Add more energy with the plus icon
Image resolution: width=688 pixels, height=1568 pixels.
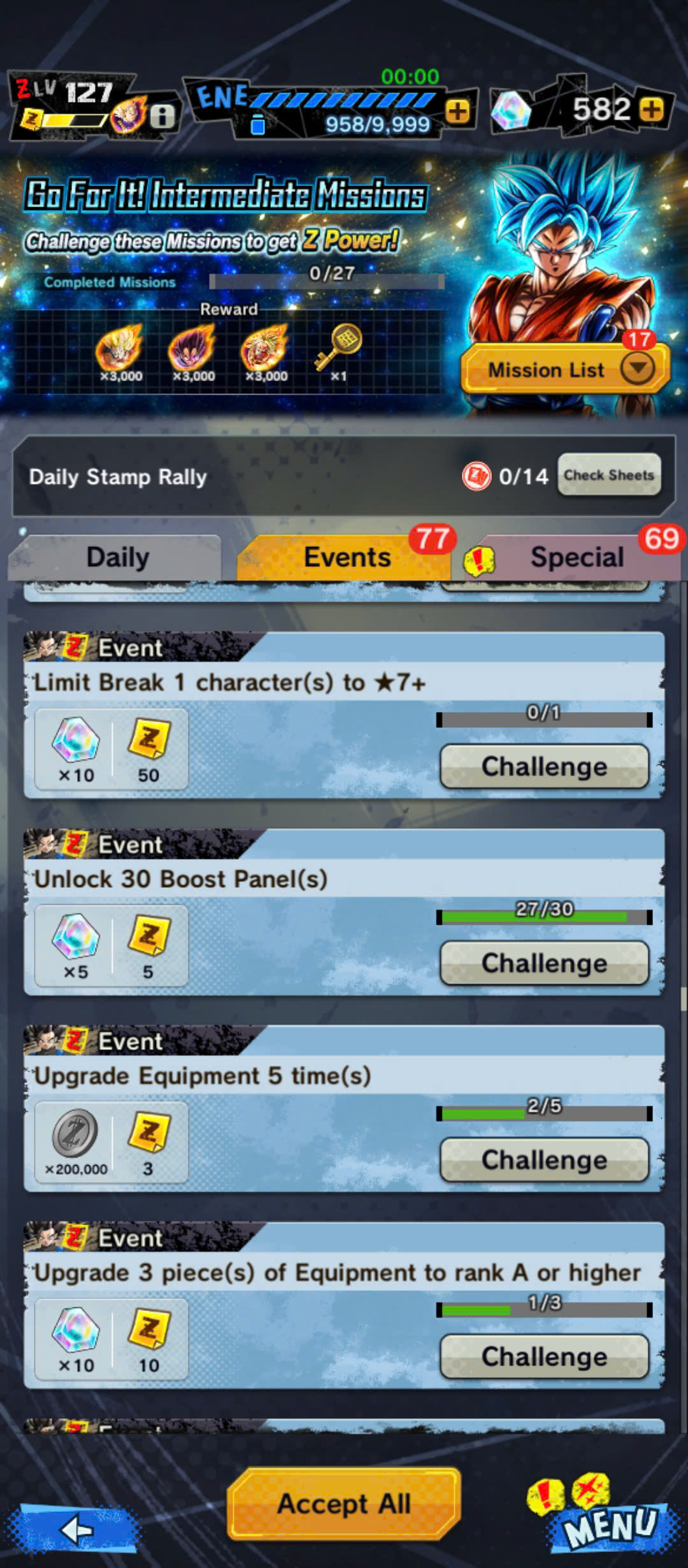(x=457, y=111)
